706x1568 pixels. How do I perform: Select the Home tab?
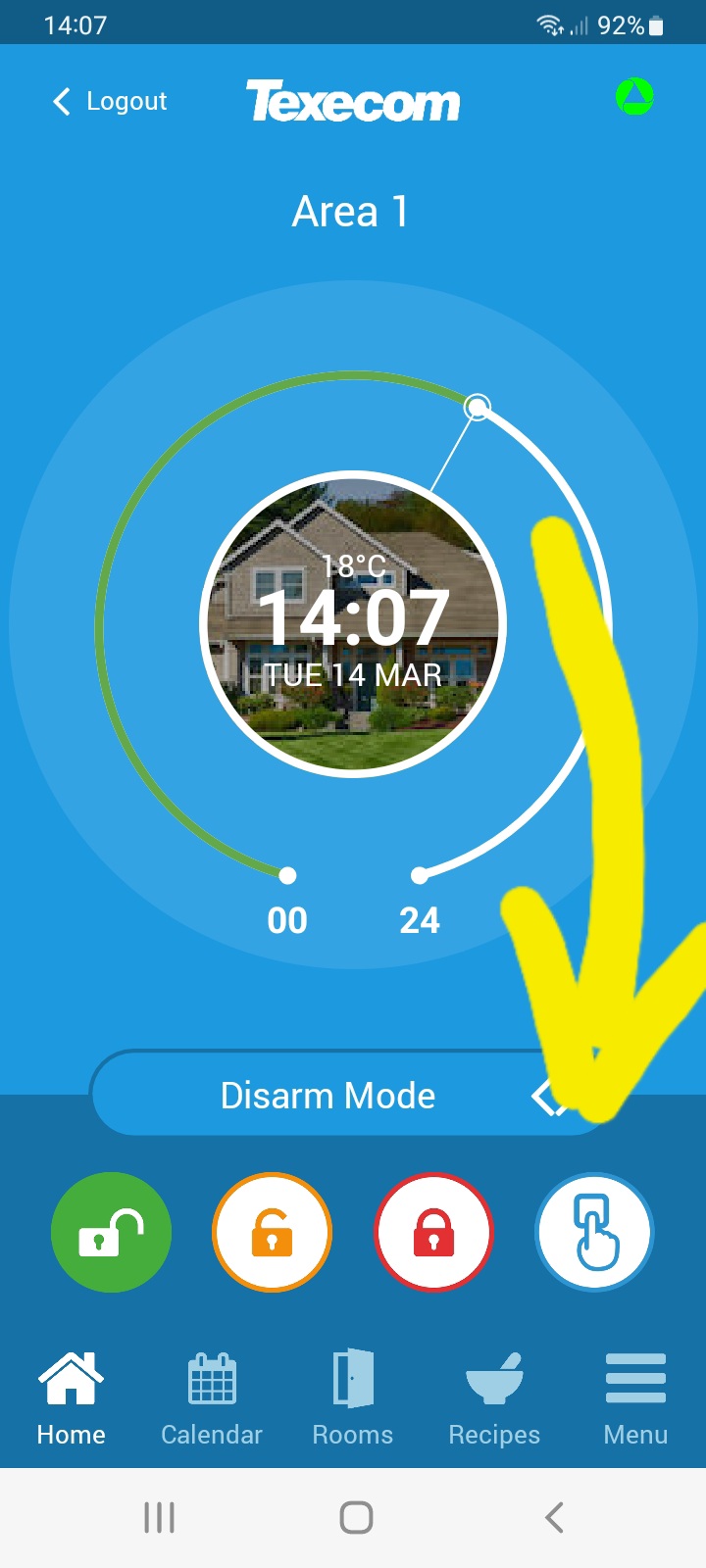71,1399
